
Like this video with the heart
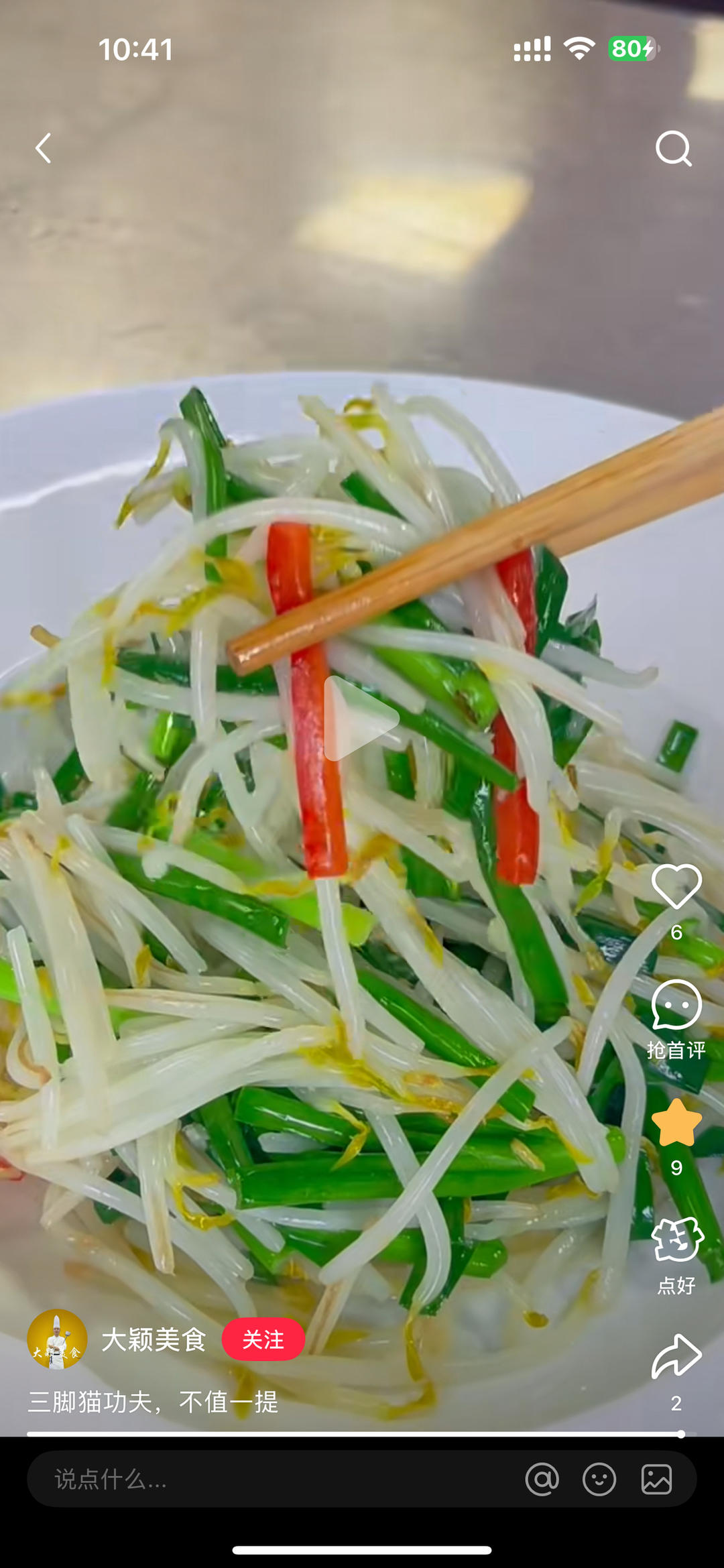tap(676, 886)
